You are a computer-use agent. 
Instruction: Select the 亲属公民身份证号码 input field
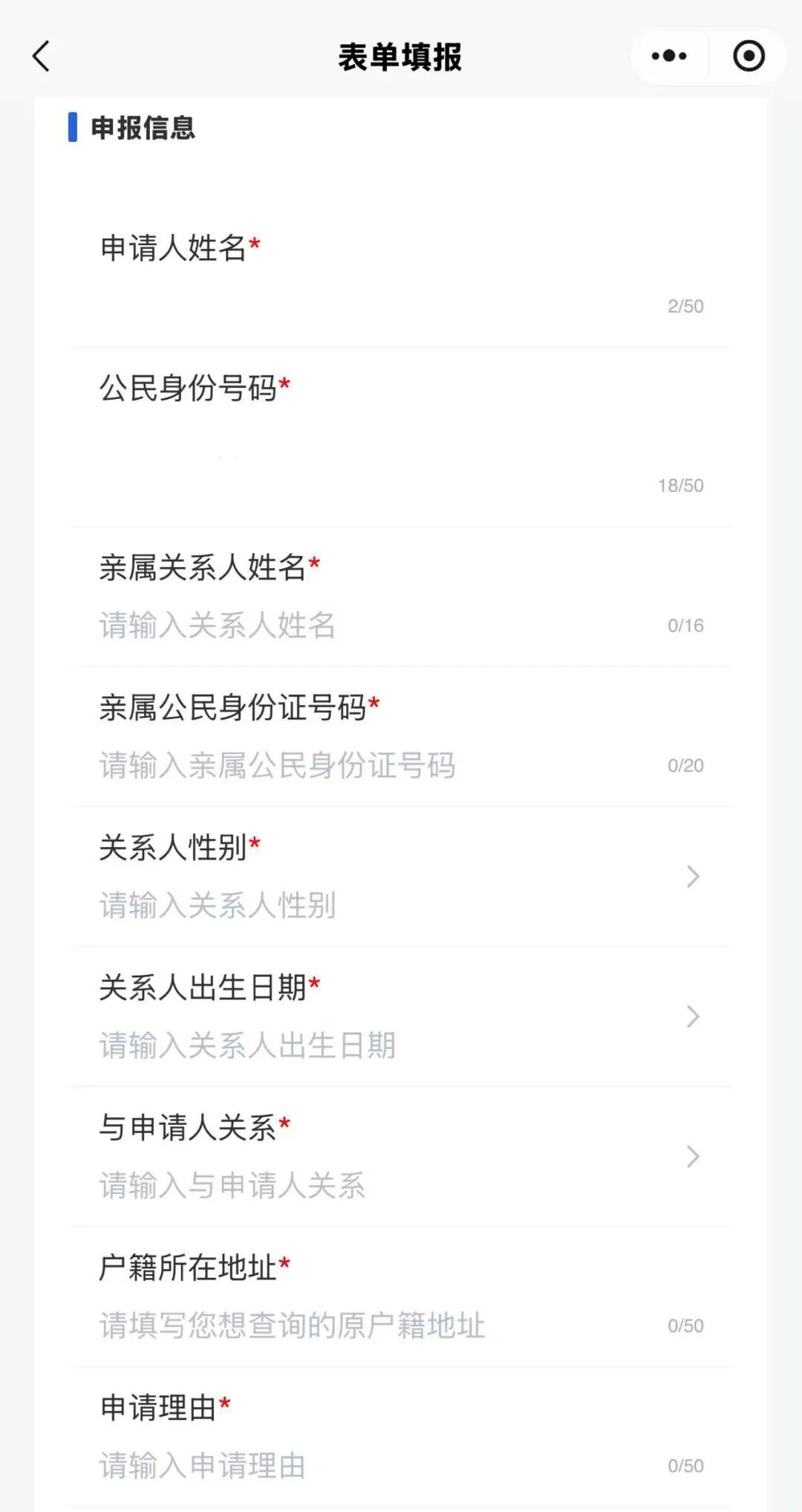coord(371,765)
